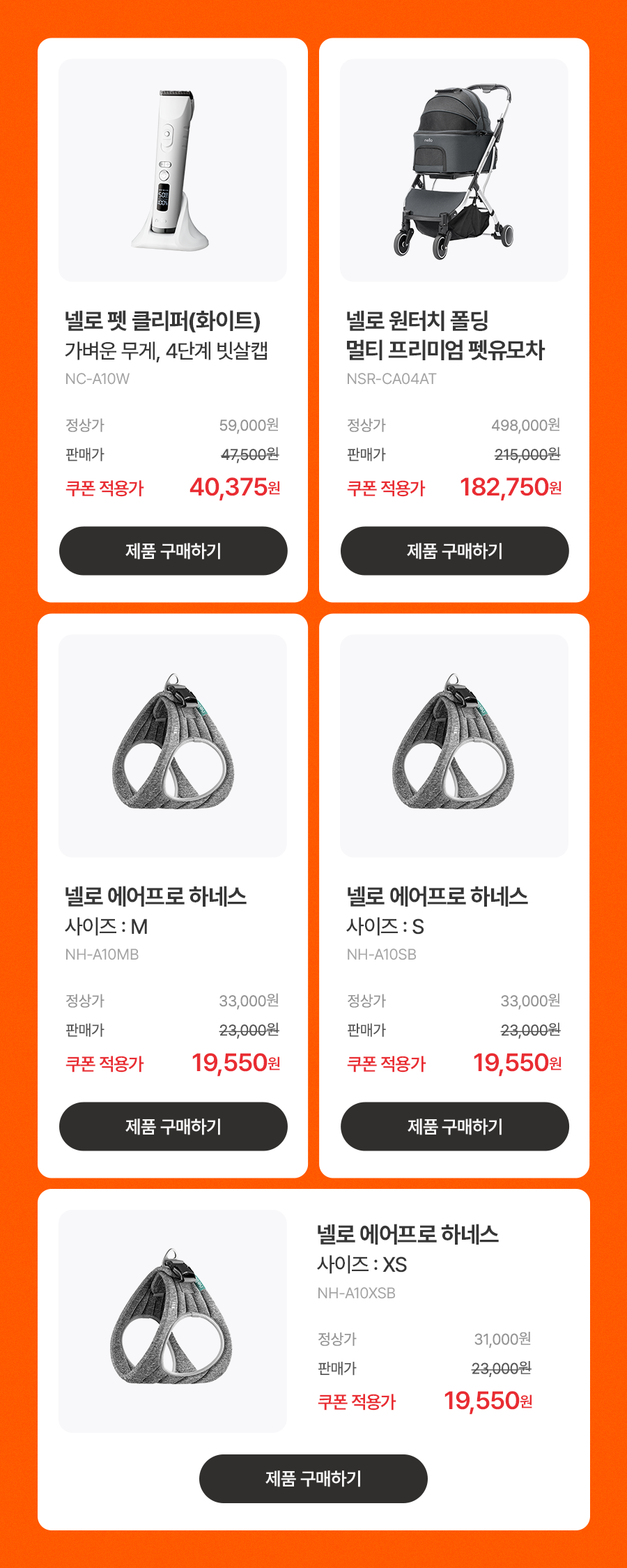Open the harness image for NH-A10SB
Viewport: 627px width, 1568px height.
pos(454,746)
